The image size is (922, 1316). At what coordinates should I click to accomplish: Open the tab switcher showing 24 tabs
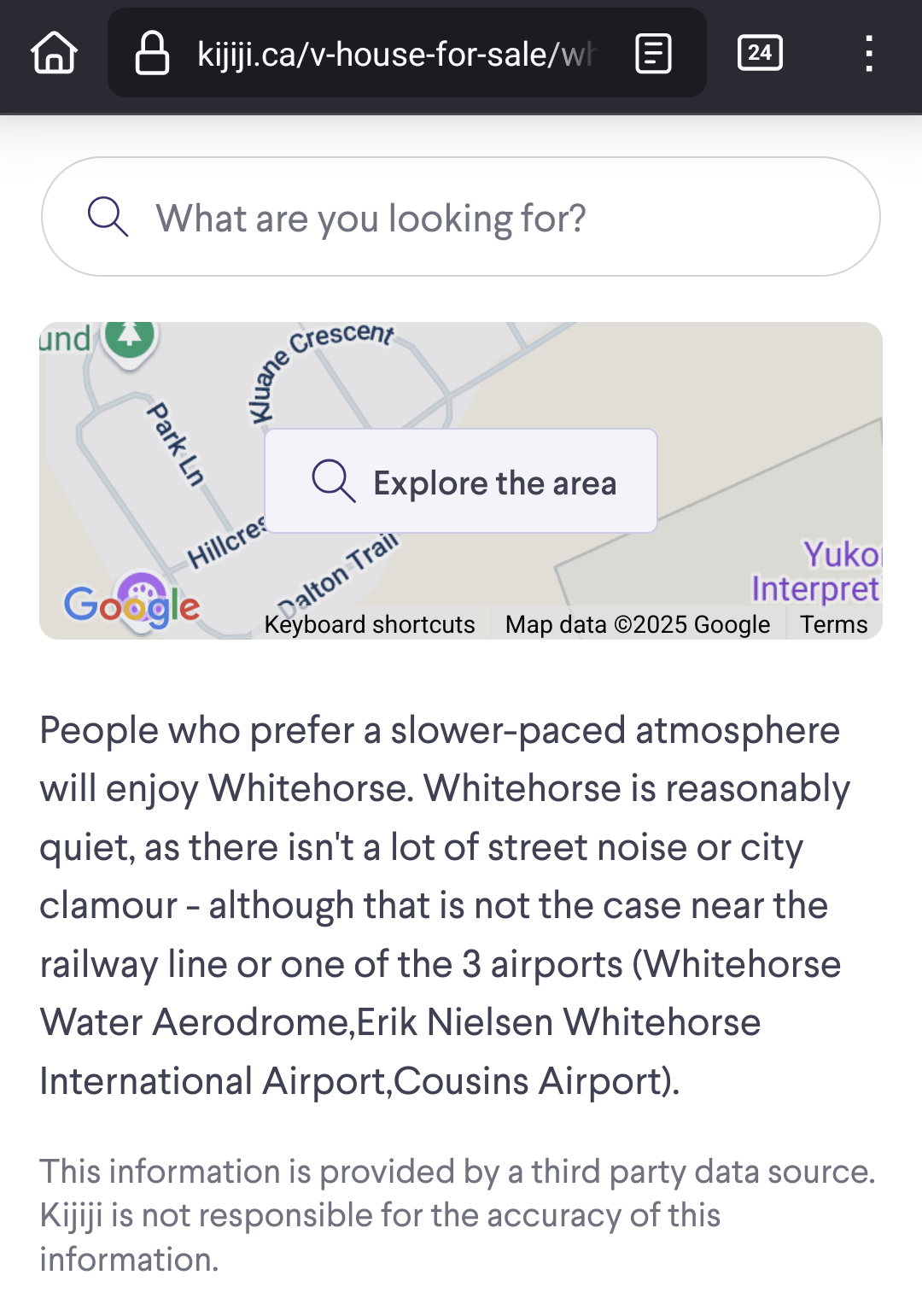click(x=760, y=53)
